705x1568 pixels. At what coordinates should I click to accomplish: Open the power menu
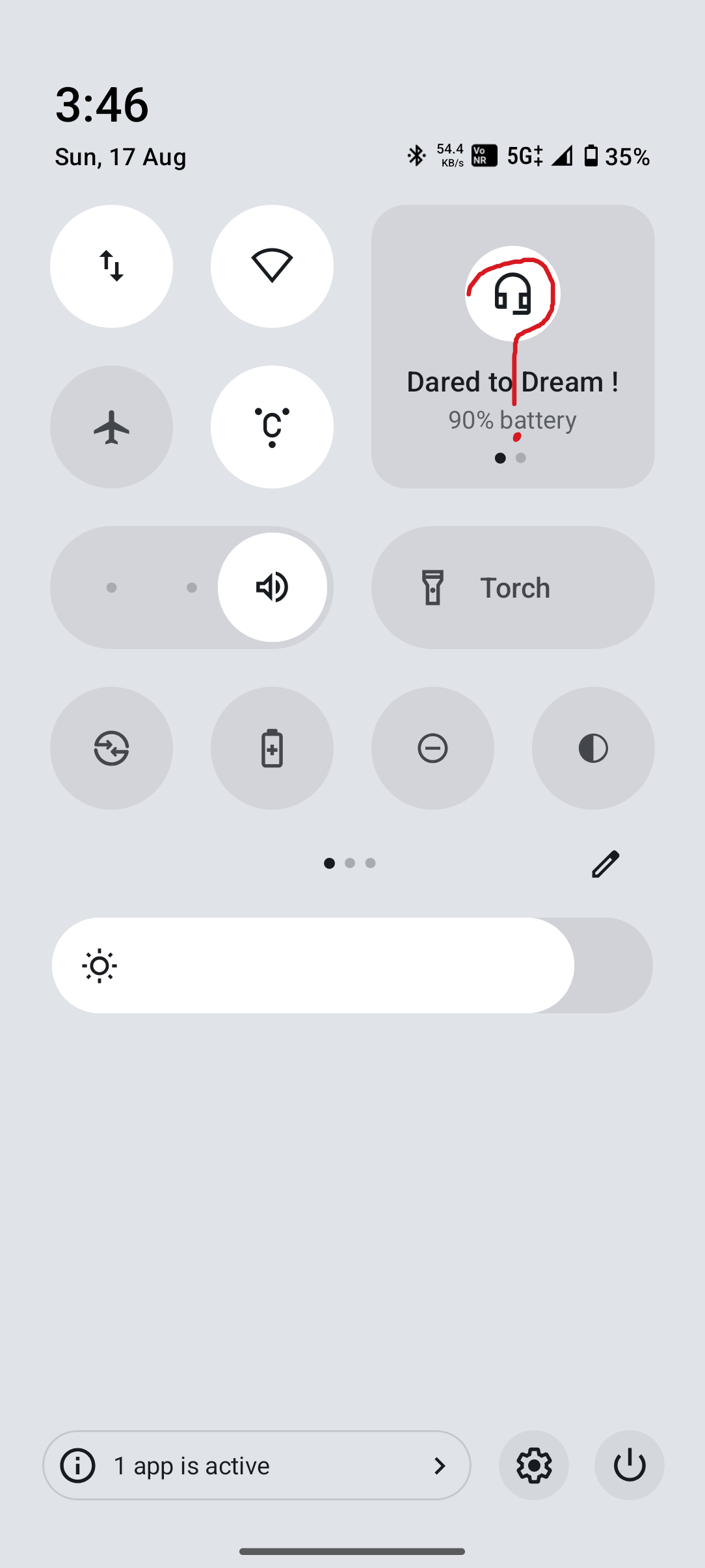[x=629, y=1465]
